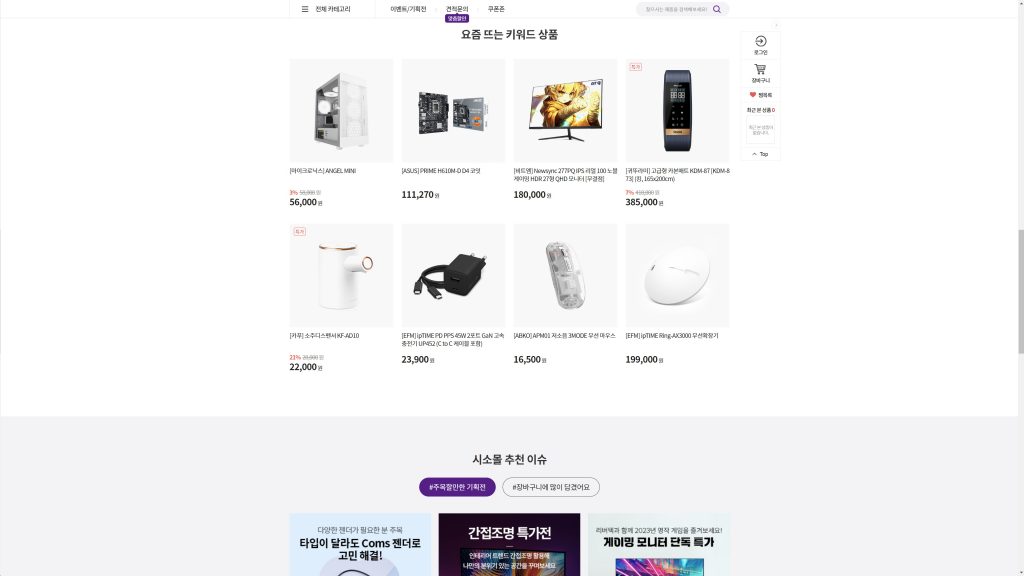This screenshot has width=1024, height=576.
Task: View ipTIME PD PPS 45W charger
Action: 453,276
